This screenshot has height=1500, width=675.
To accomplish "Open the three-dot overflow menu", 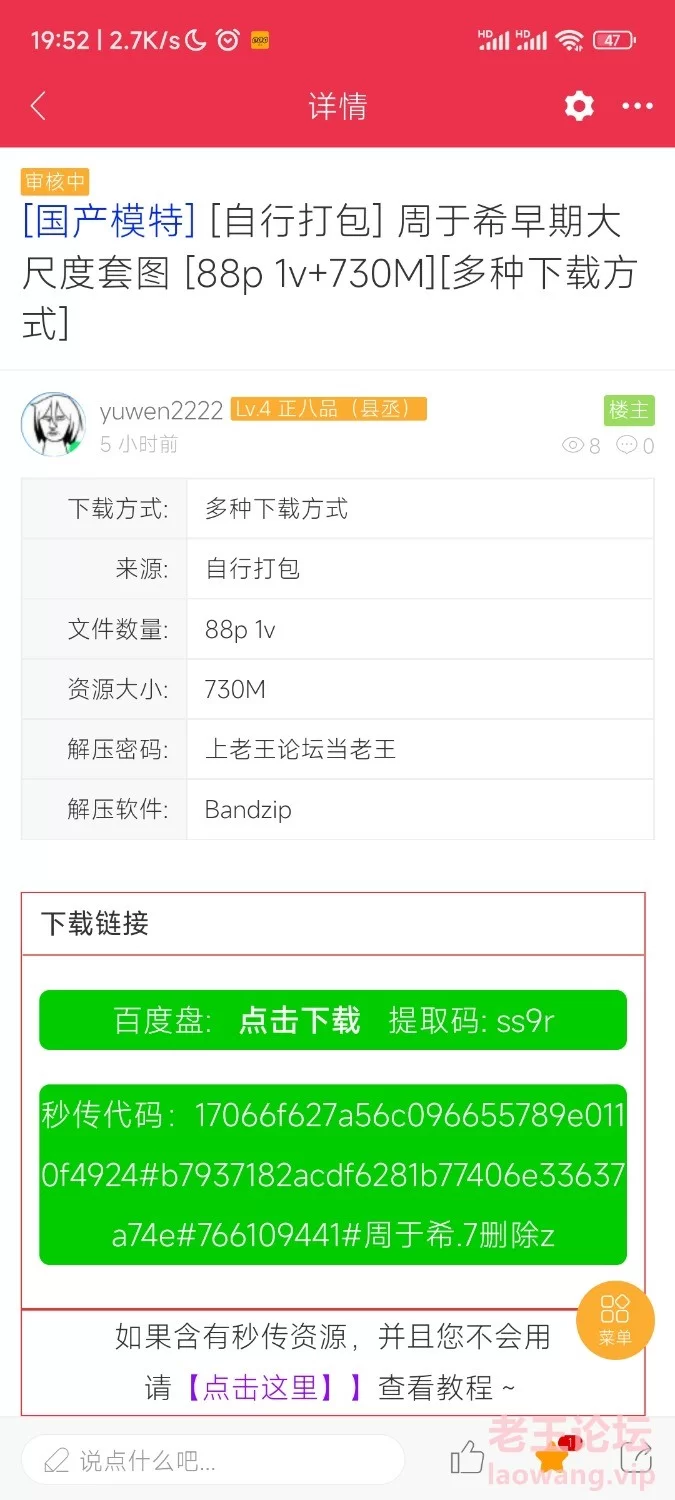I will pyautogui.click(x=637, y=106).
